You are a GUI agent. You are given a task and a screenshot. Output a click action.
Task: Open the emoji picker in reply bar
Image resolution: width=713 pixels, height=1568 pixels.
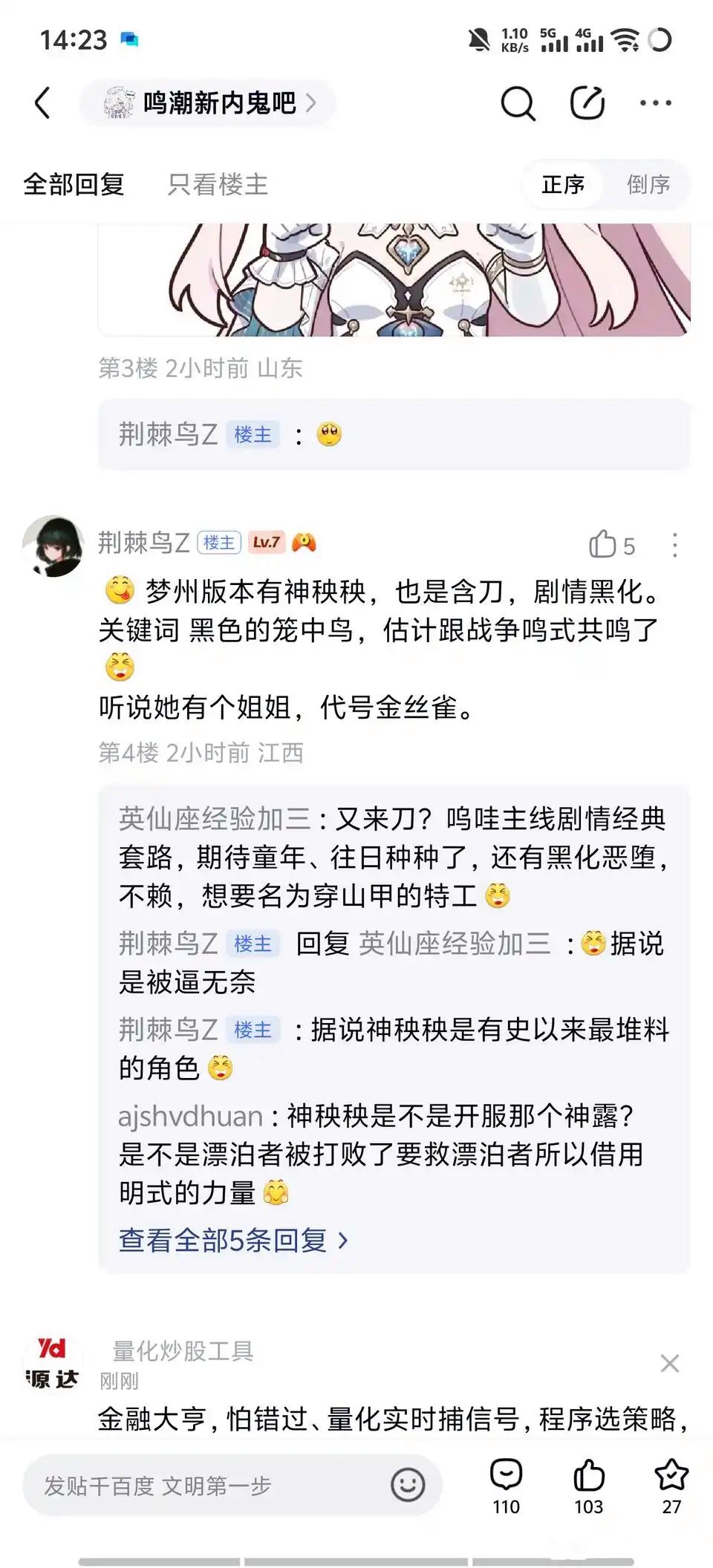point(408,1485)
